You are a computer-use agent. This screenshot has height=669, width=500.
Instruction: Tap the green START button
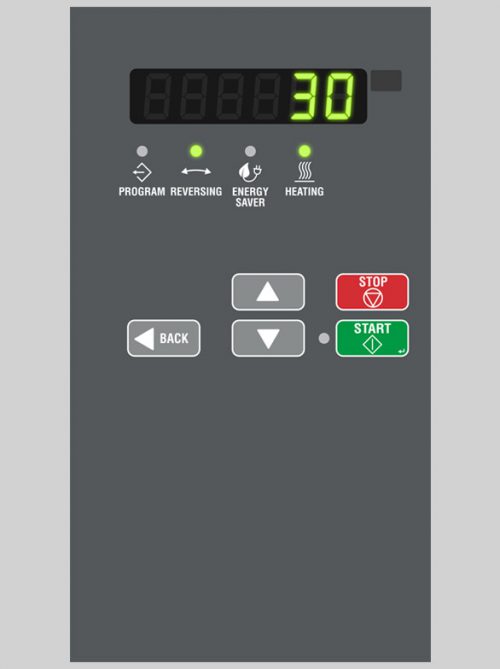(x=372, y=338)
